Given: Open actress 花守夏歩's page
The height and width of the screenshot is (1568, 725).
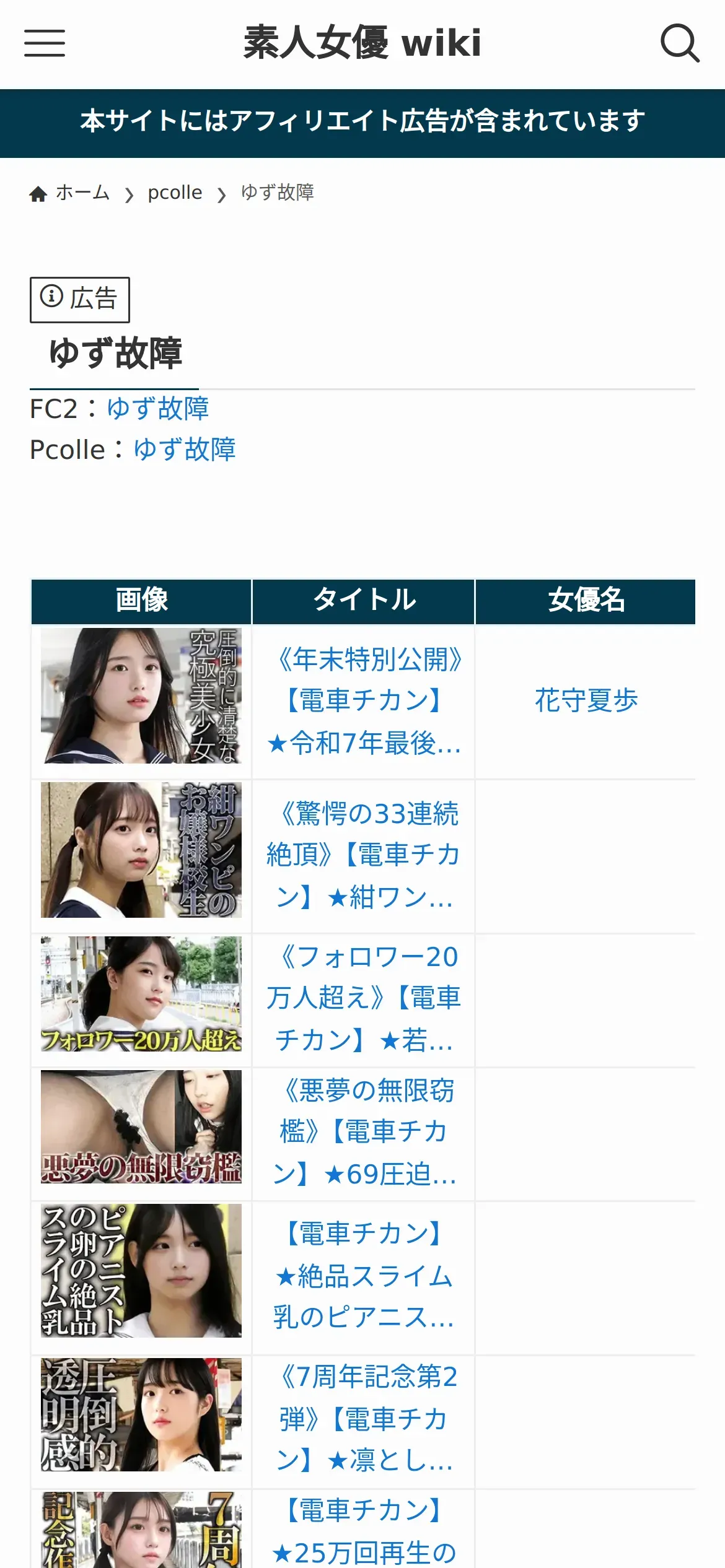Looking at the screenshot, I should click(586, 700).
